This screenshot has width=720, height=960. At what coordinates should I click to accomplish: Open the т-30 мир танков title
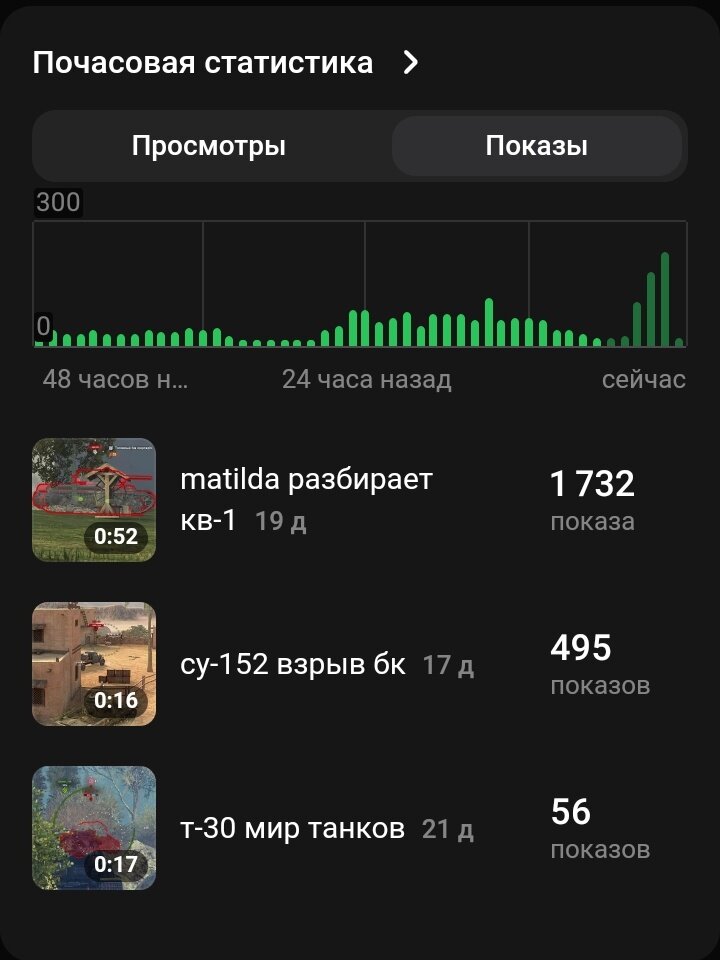tap(295, 827)
